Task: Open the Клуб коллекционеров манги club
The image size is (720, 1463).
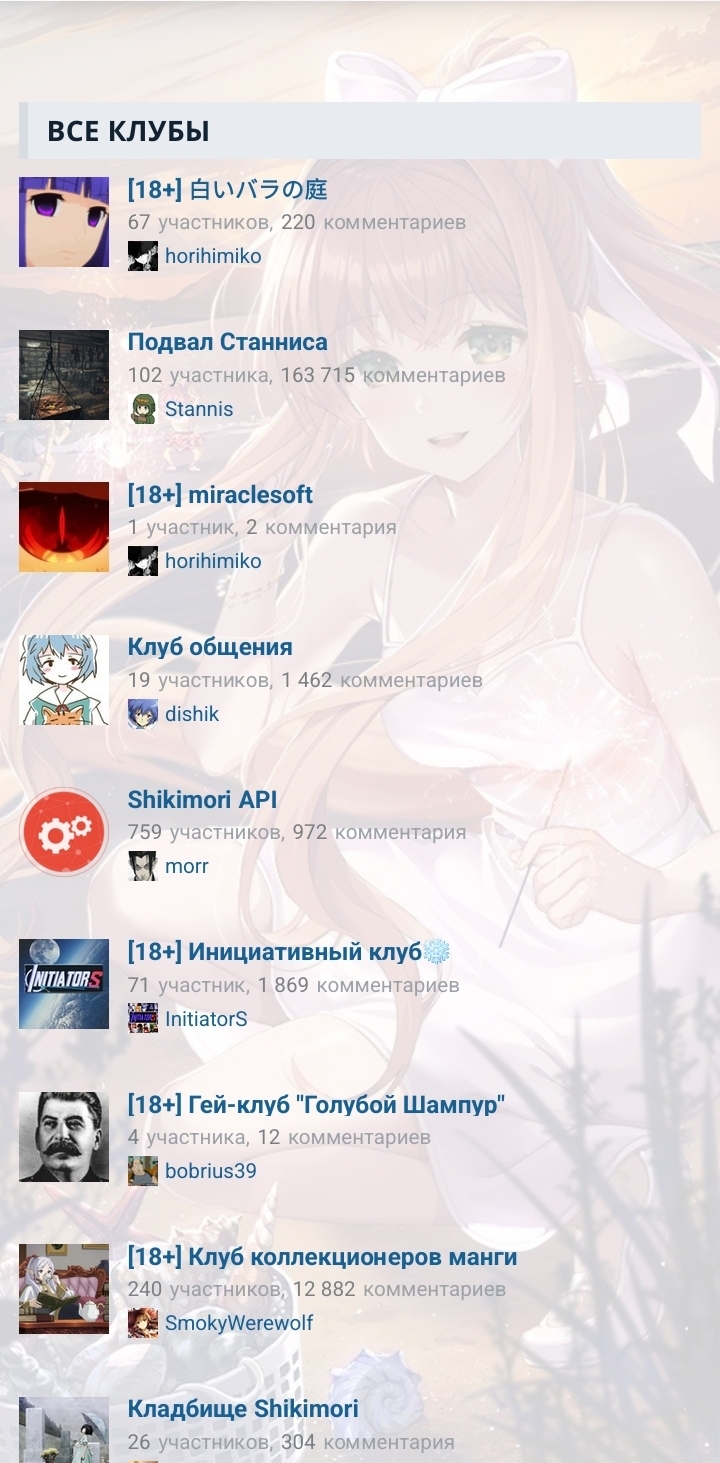Action: coord(322,1257)
